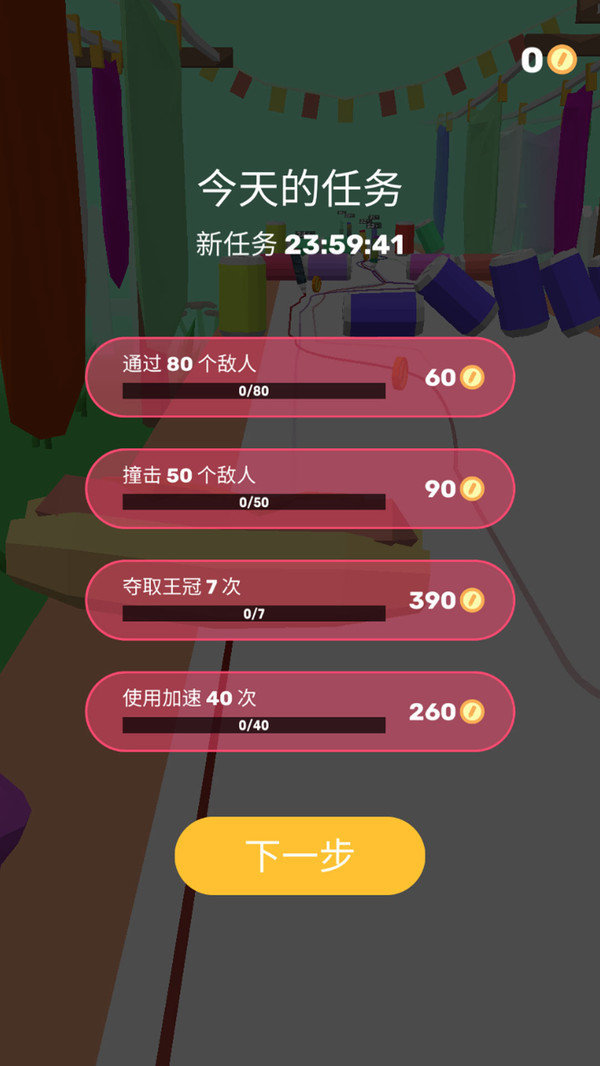The image size is (600, 1066).
Task: Tap the yellow 下一步 button
Action: pyautogui.click(x=300, y=856)
